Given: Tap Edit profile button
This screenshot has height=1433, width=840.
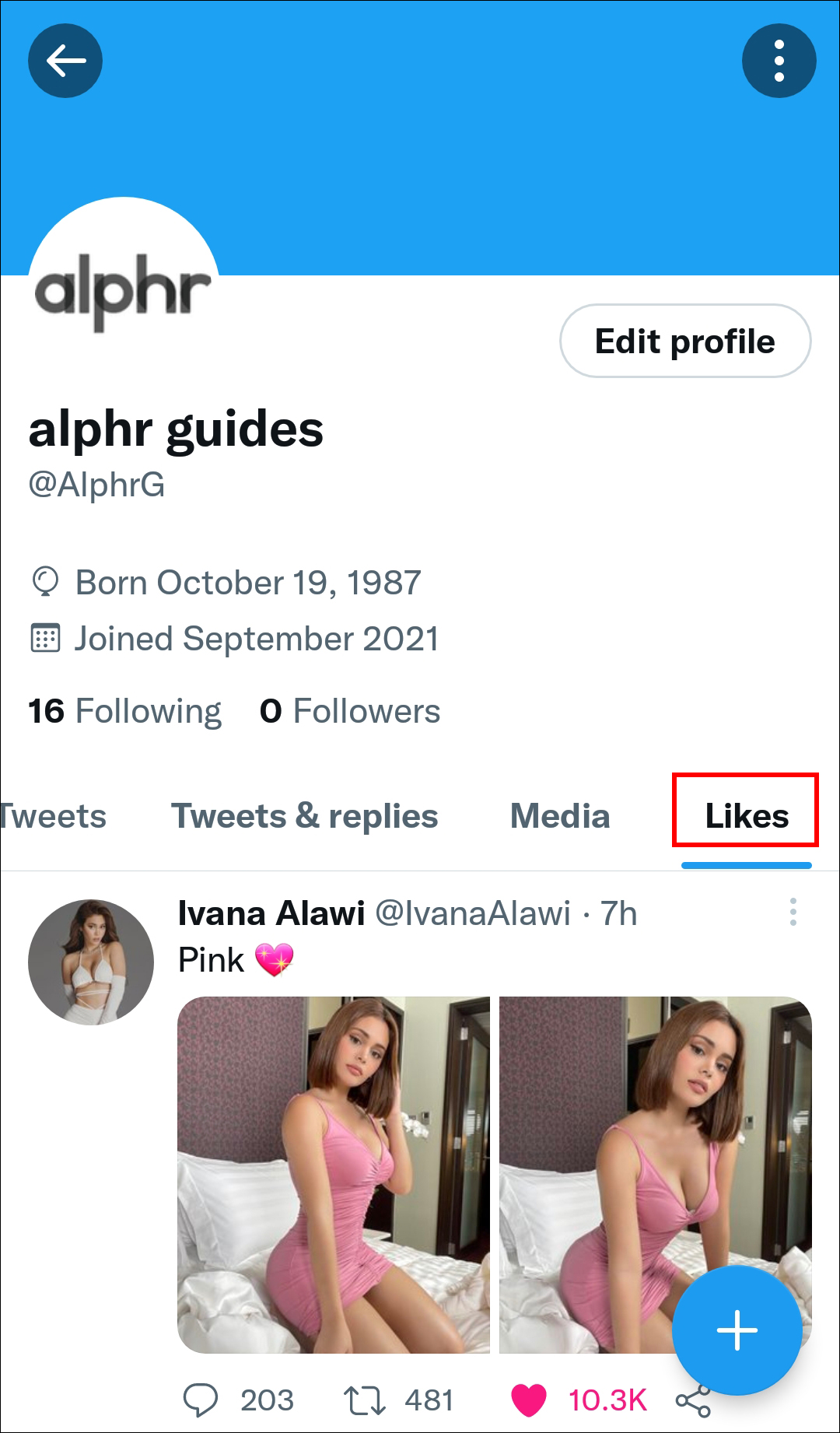Looking at the screenshot, I should [x=684, y=342].
